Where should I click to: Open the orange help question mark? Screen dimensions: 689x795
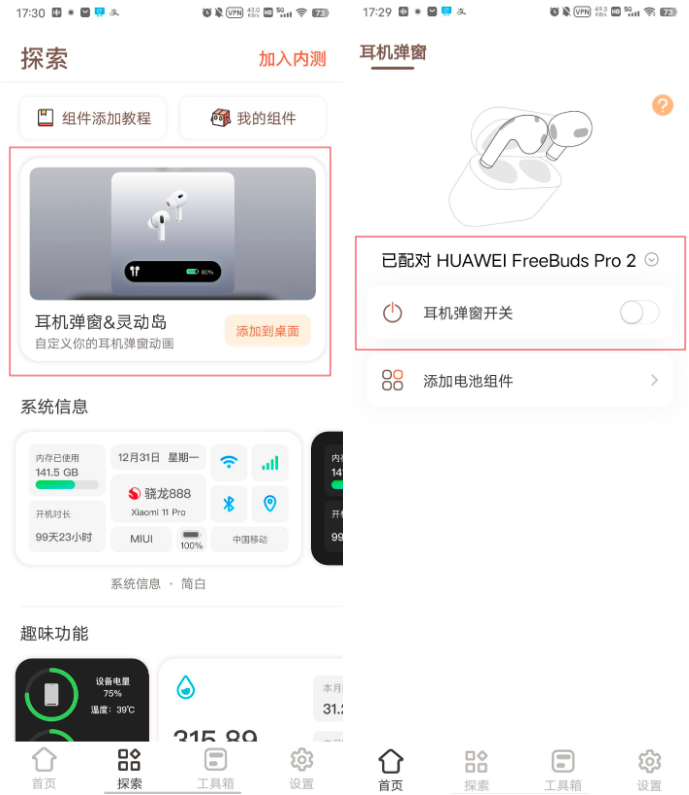click(662, 105)
